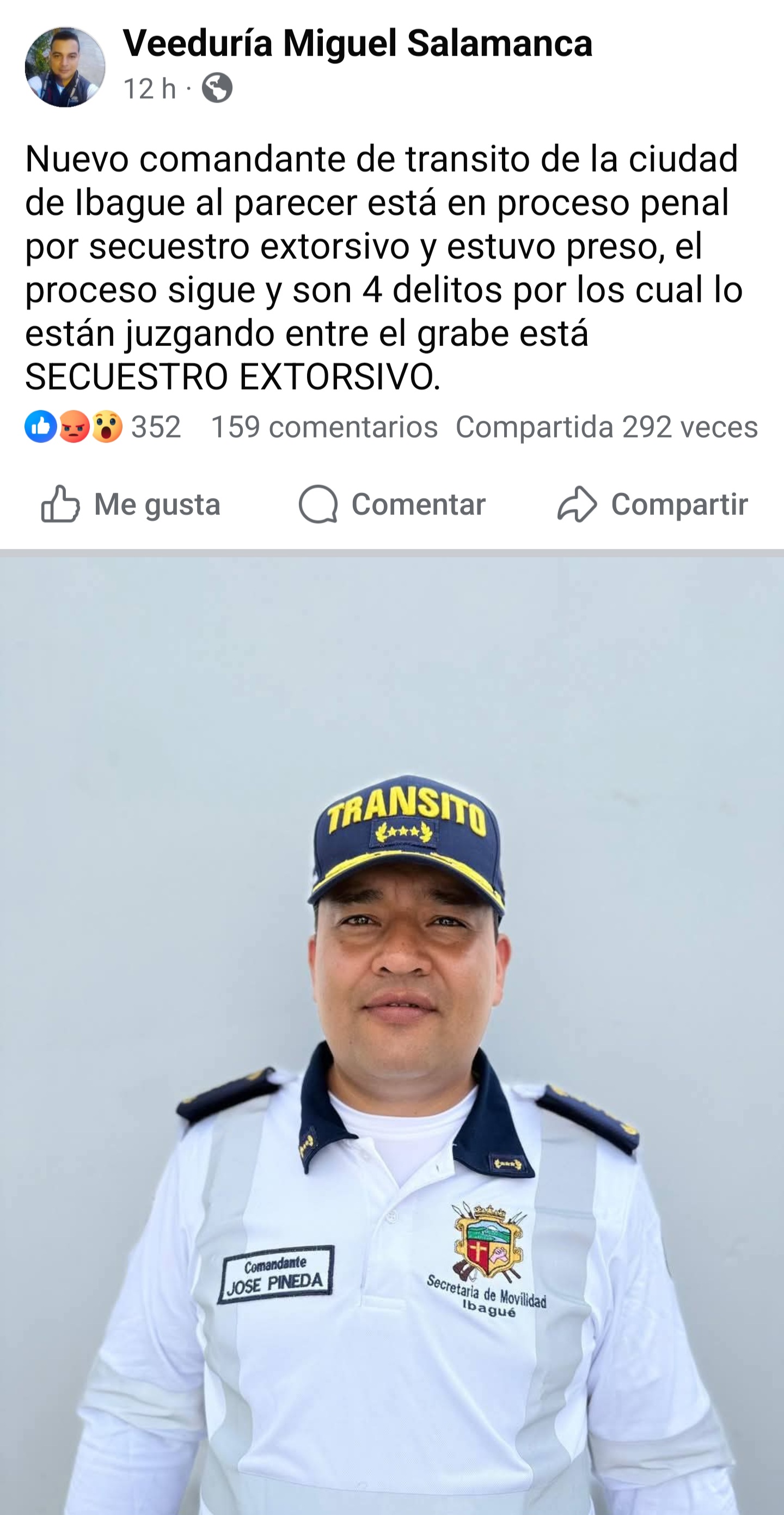View the 352 reactions list
This screenshot has height=1515, width=784.
click(x=103, y=427)
